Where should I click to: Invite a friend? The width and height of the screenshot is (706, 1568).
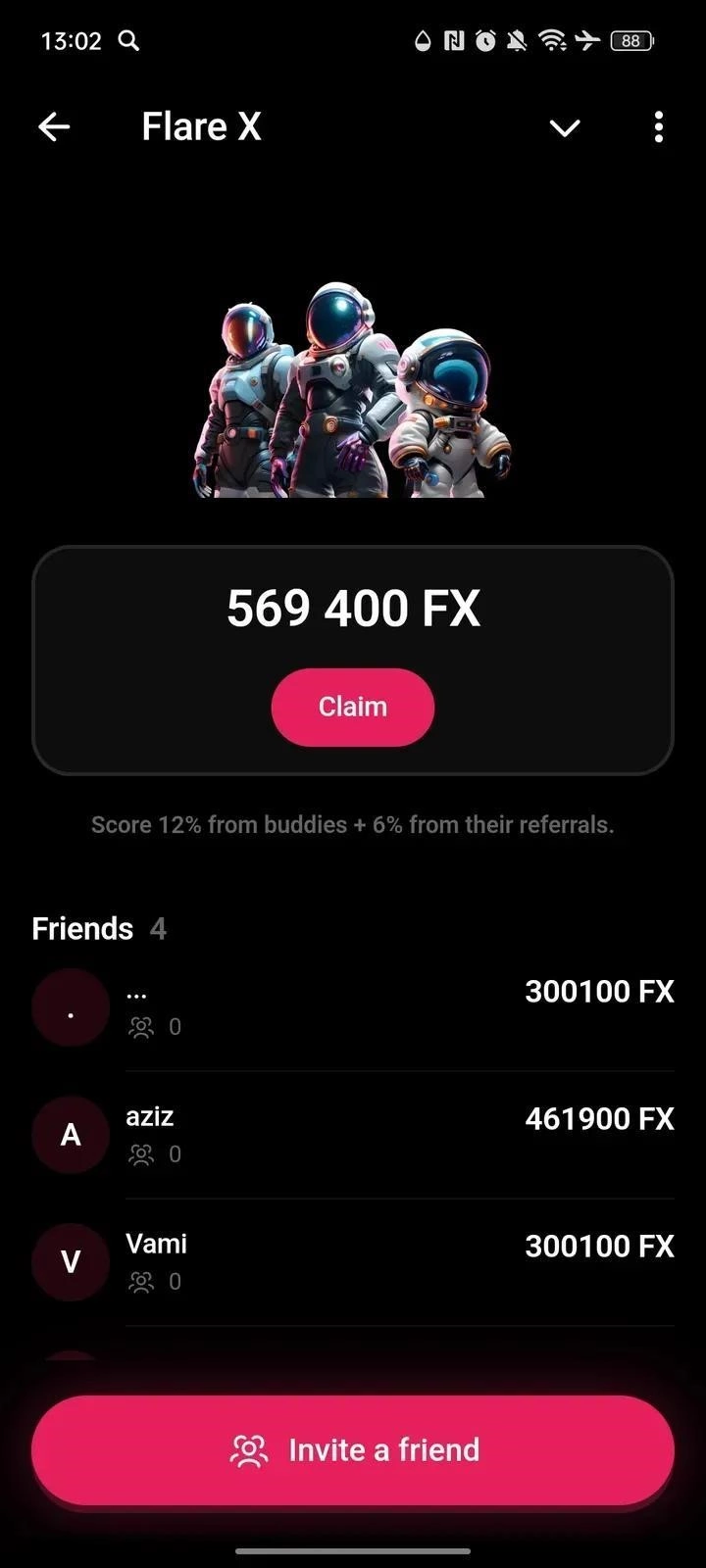coord(353,1450)
